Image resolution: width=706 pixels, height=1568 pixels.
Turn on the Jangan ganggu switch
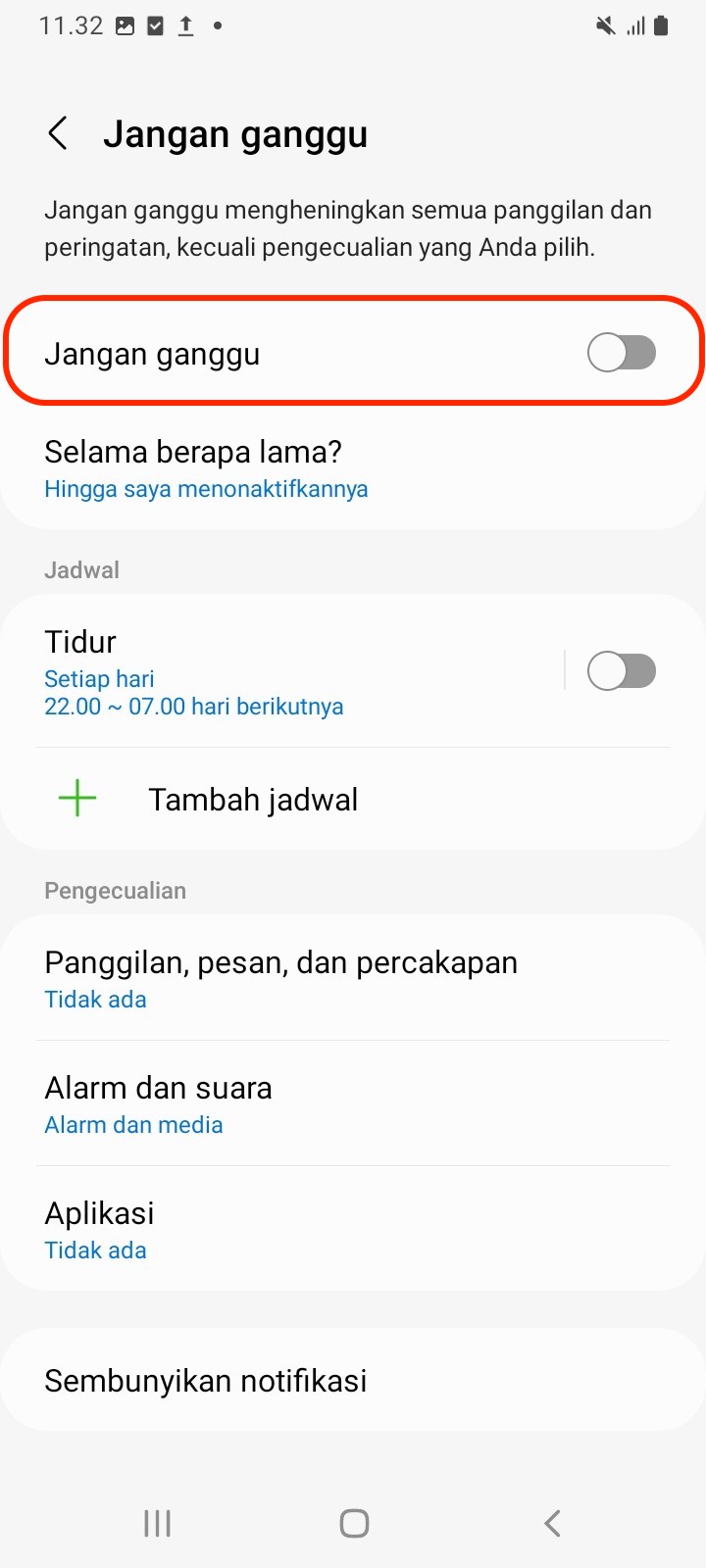click(x=621, y=353)
